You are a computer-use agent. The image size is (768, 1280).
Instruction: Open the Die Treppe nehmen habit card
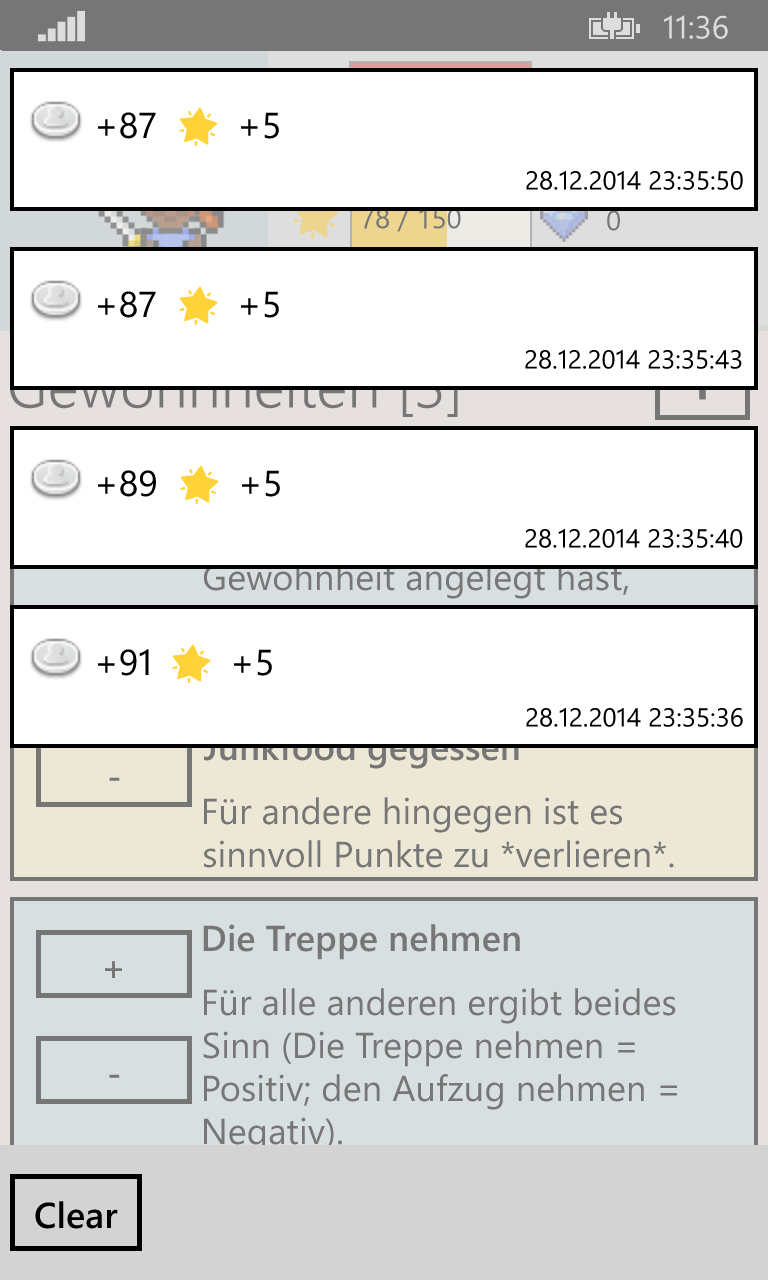(x=384, y=1022)
